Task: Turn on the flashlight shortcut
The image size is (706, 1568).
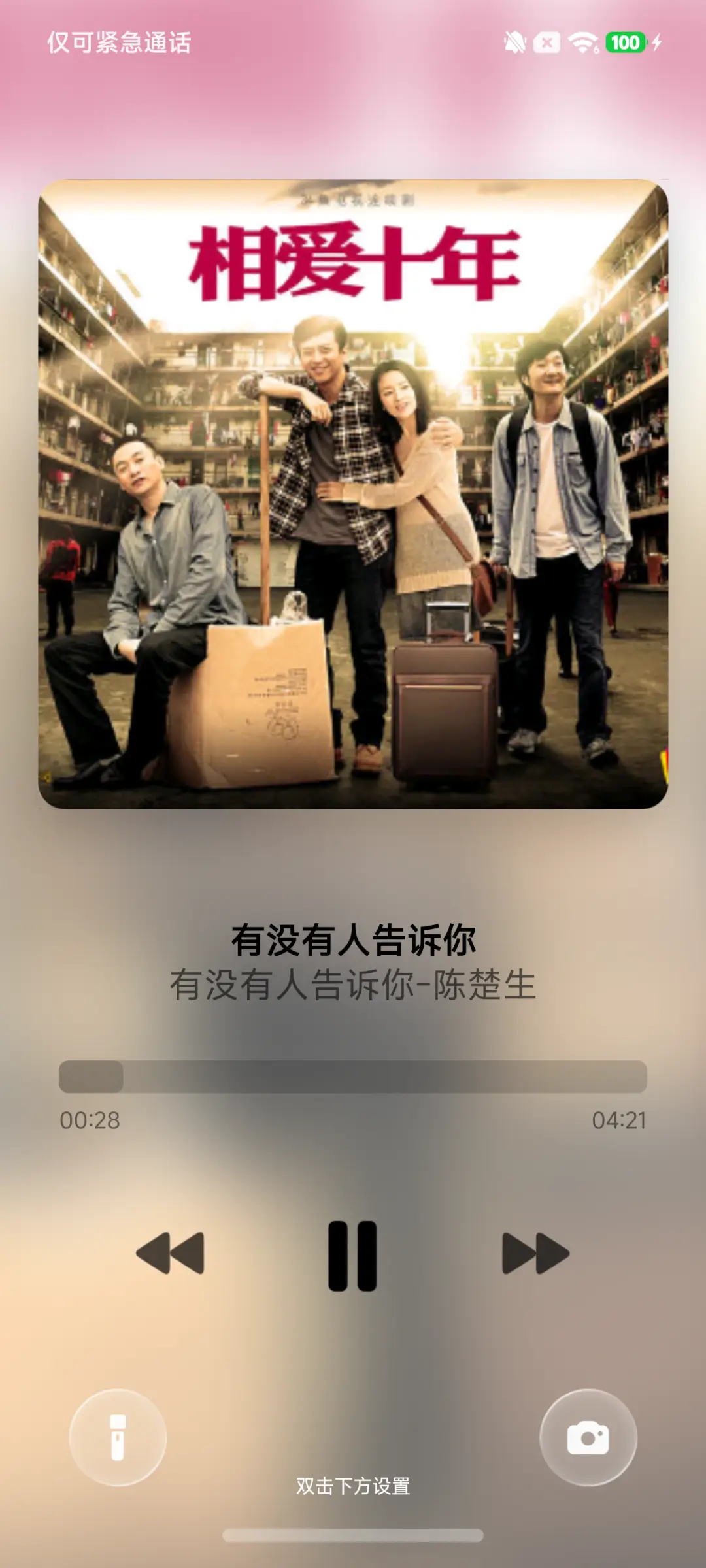Action: pyautogui.click(x=118, y=1437)
